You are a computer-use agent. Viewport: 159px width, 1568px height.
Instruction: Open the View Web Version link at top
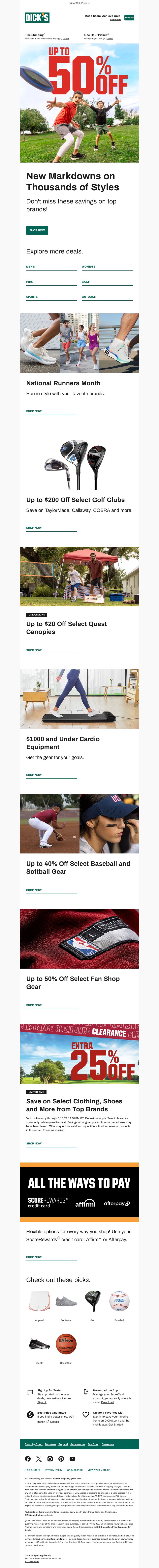tap(79, 3)
